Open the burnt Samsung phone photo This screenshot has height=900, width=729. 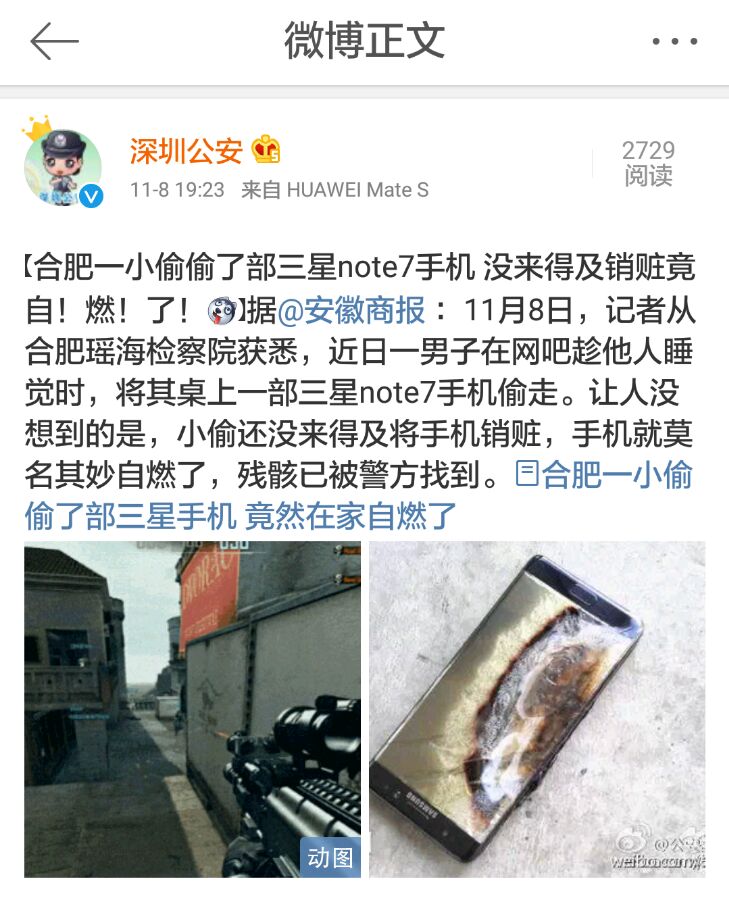(537, 709)
